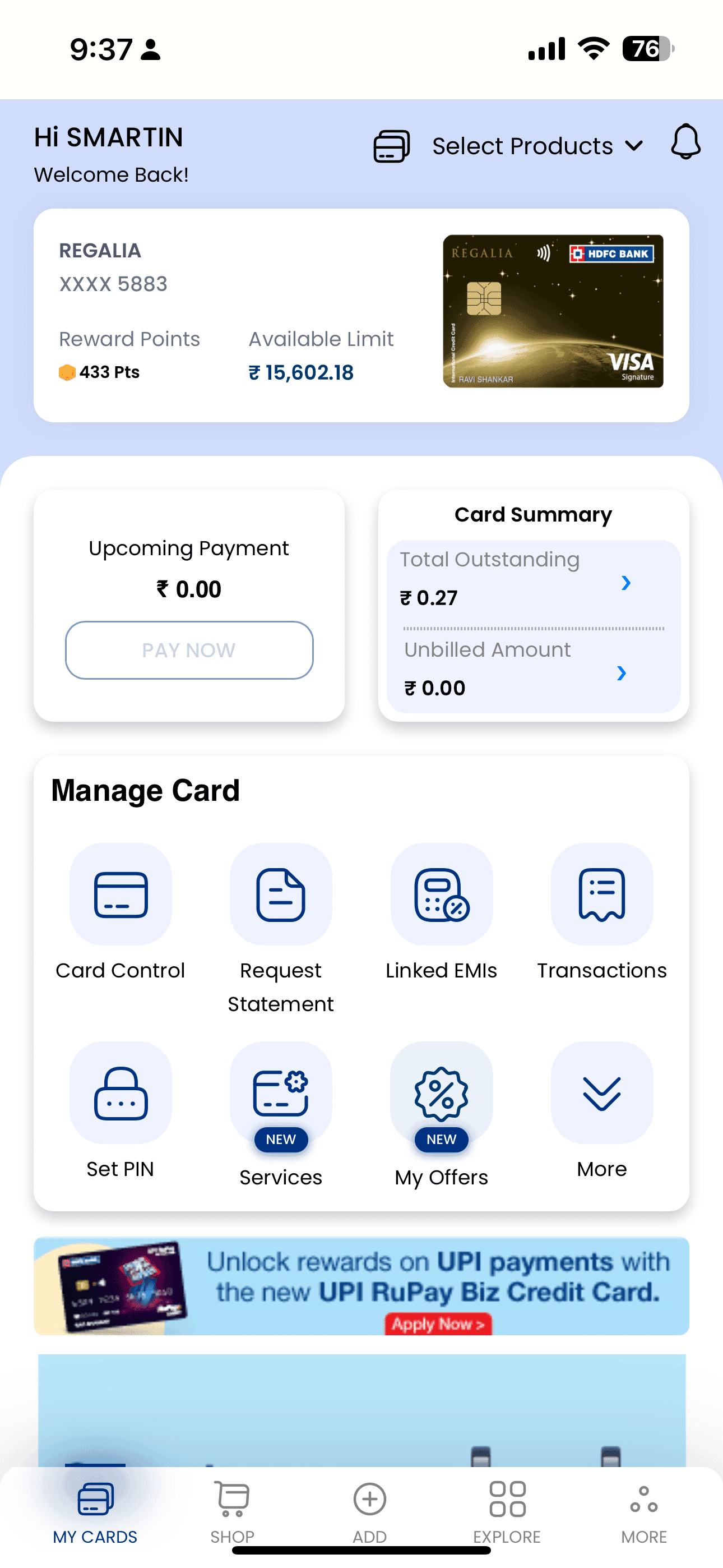This screenshot has width=723, height=1568.
Task: Open the Regalia card details
Action: coord(361,315)
